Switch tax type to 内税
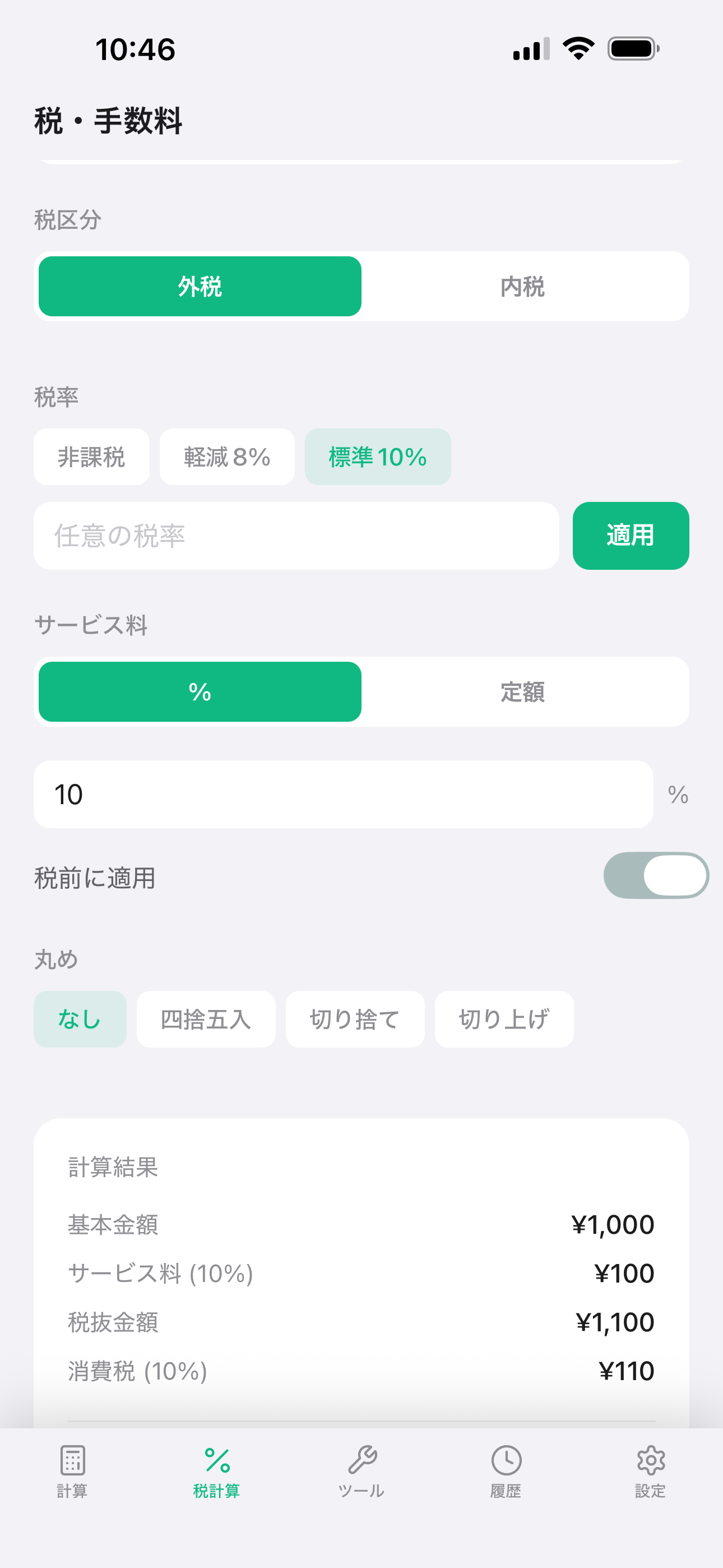The image size is (723, 1568). point(522,286)
